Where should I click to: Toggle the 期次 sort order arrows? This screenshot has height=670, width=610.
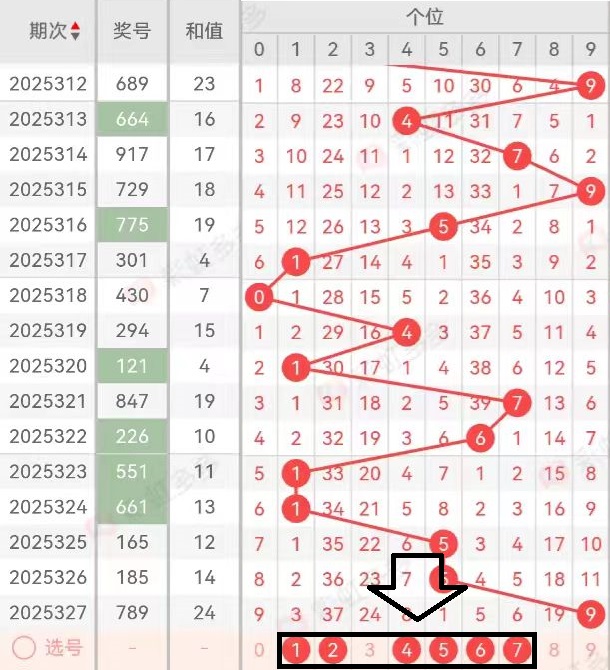(76, 31)
